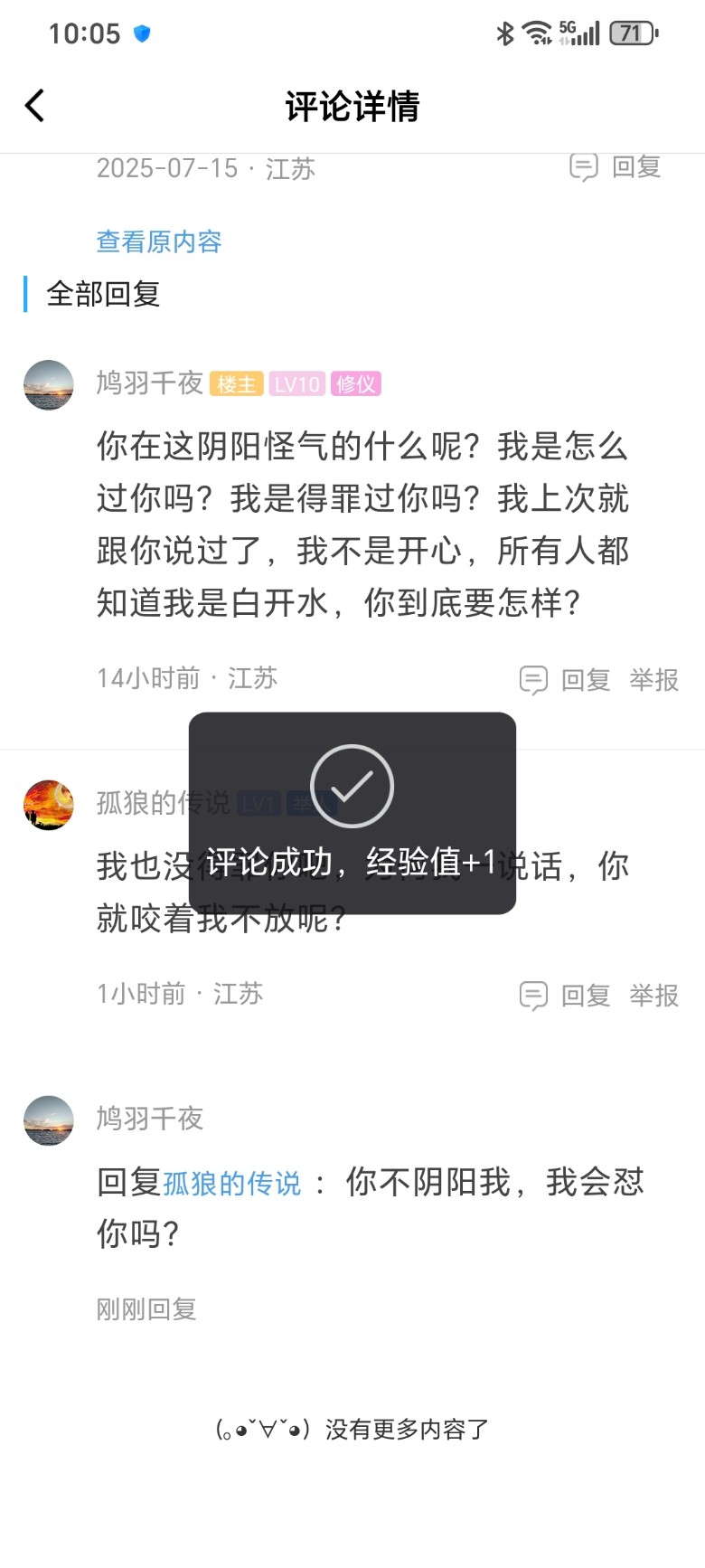This screenshot has width=705, height=1568.
Task: Report 鸠羽千夜's 14小时前 comment via 举报
Action: tap(653, 679)
